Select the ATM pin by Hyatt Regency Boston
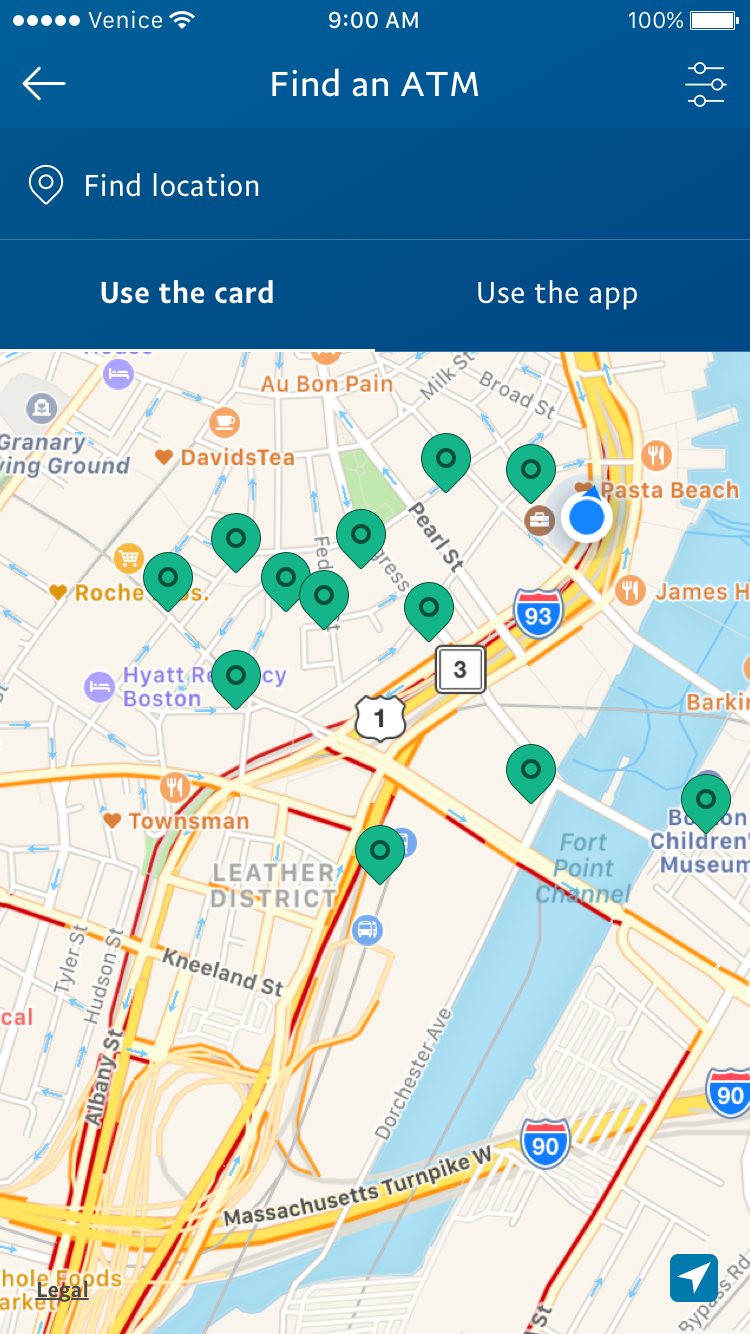This screenshot has width=750, height=1334. 236,675
